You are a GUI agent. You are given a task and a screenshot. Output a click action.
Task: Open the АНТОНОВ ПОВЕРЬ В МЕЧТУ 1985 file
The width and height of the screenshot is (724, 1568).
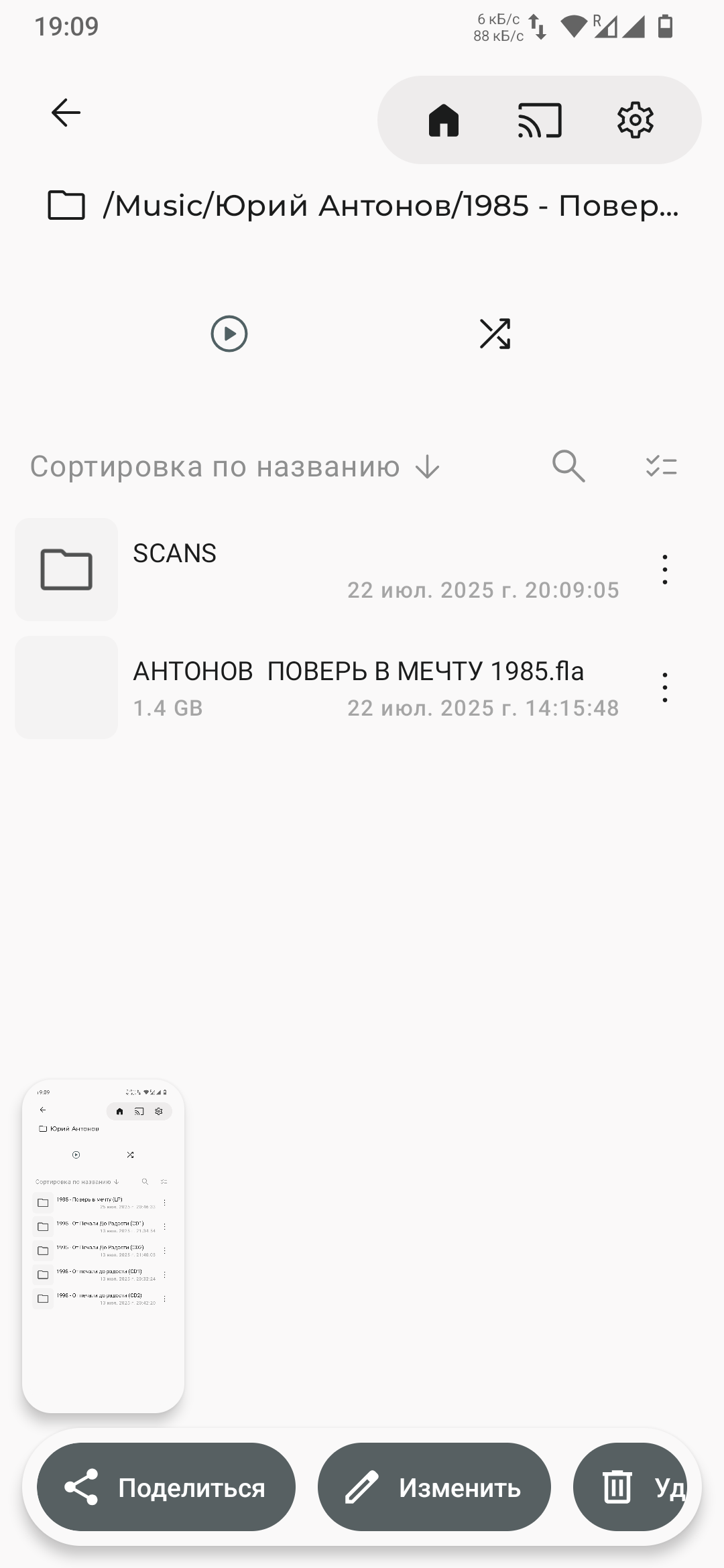[x=358, y=671]
